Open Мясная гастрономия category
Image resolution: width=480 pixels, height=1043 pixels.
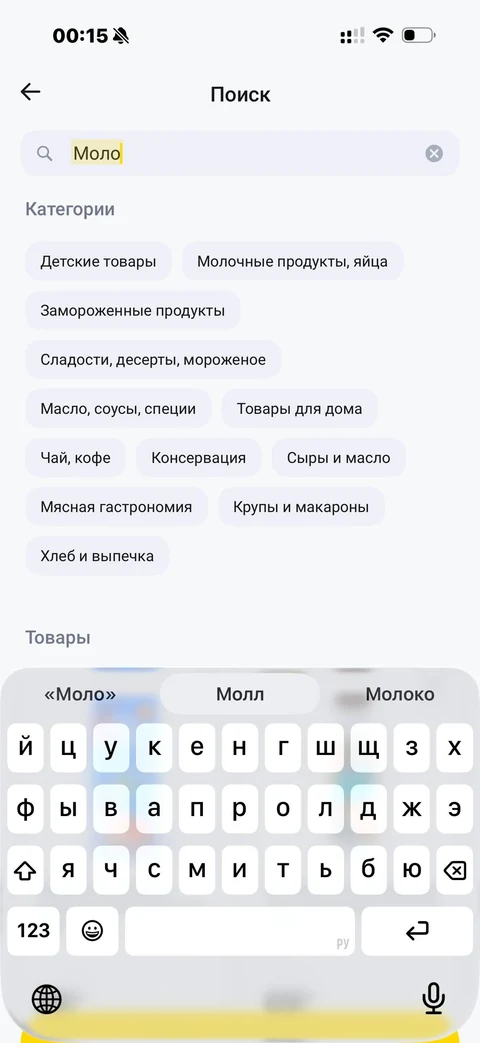tap(116, 507)
